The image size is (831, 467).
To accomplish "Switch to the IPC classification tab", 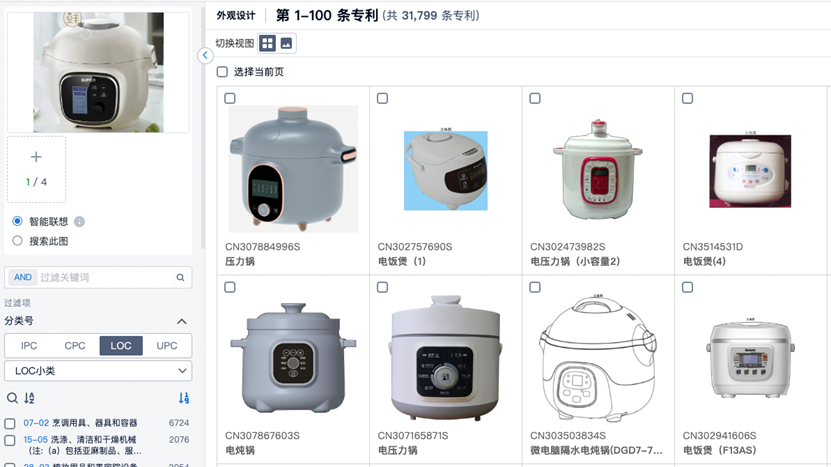I will click(29, 346).
